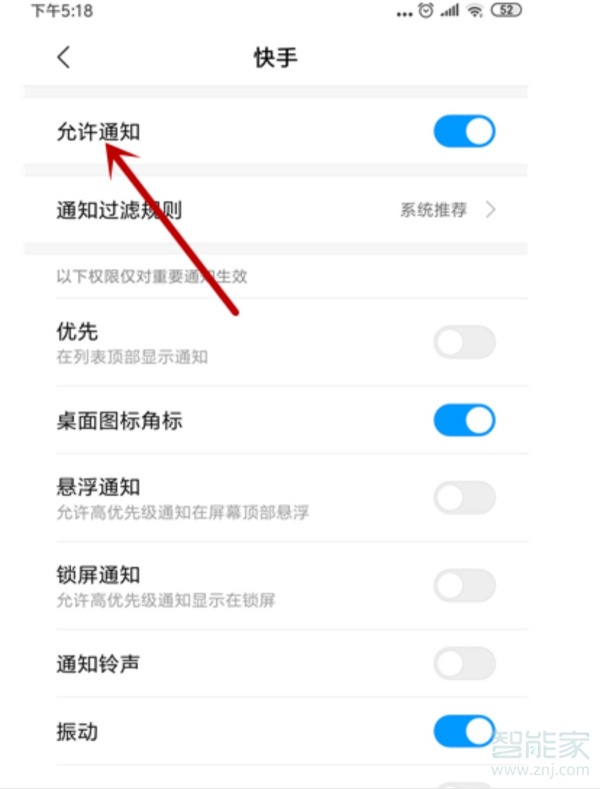Turn off the 振动 toggle
Viewport: 600px width, 789px height.
464,731
